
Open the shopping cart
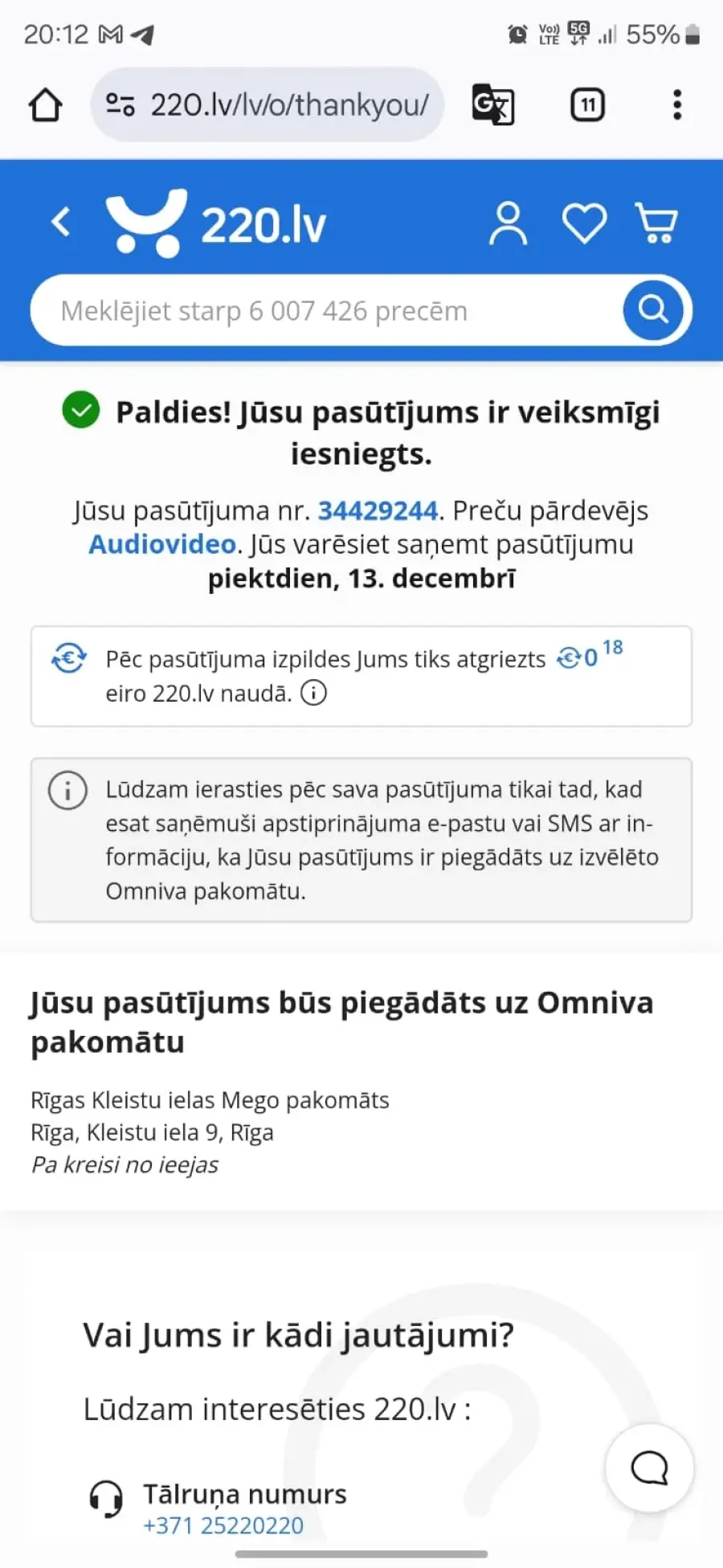[x=656, y=223]
